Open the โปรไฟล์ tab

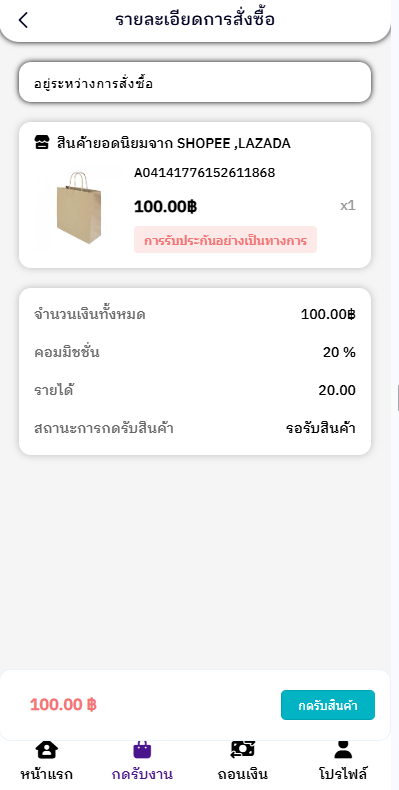[343, 761]
